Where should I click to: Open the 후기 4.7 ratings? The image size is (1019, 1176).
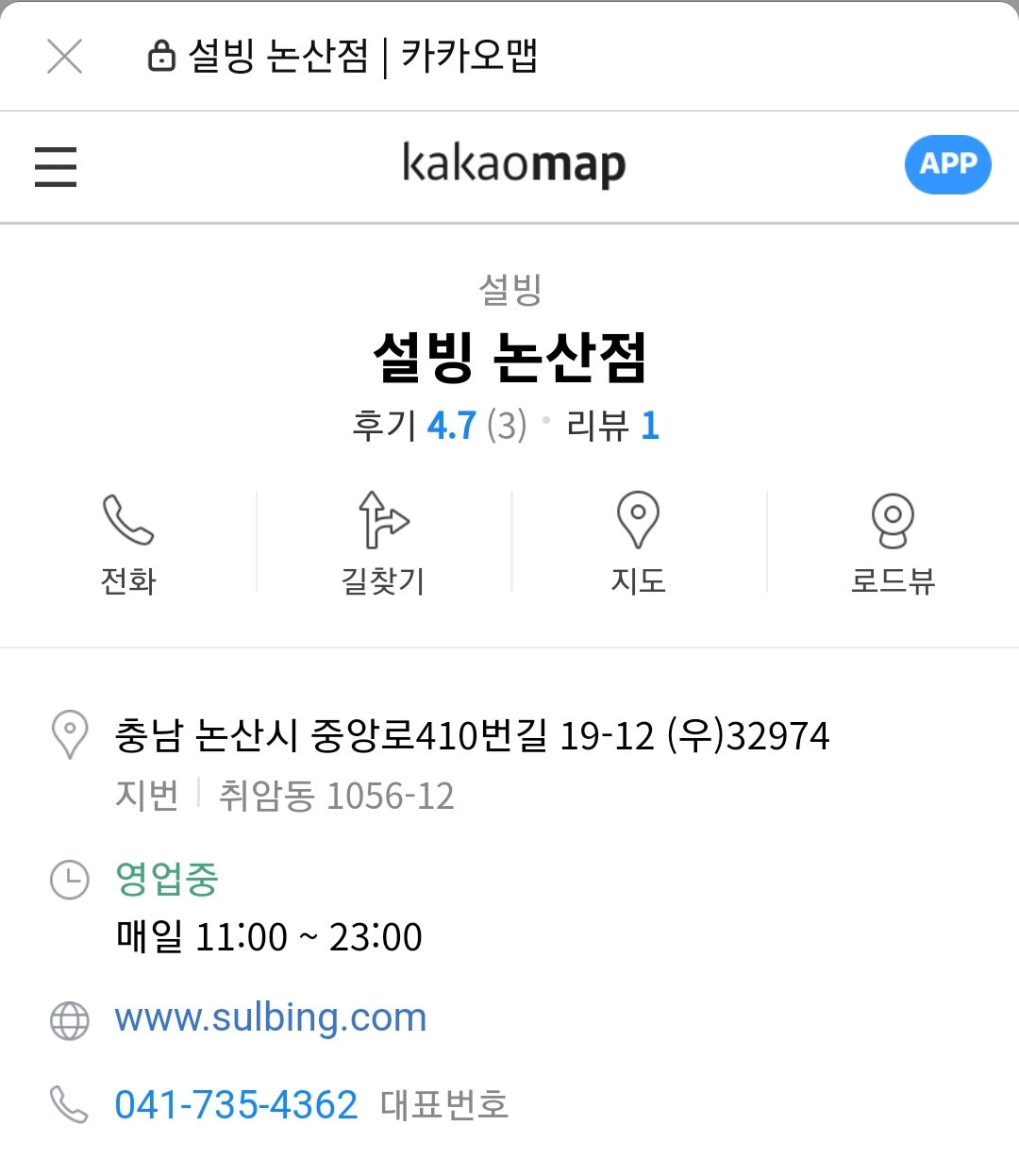(440, 426)
